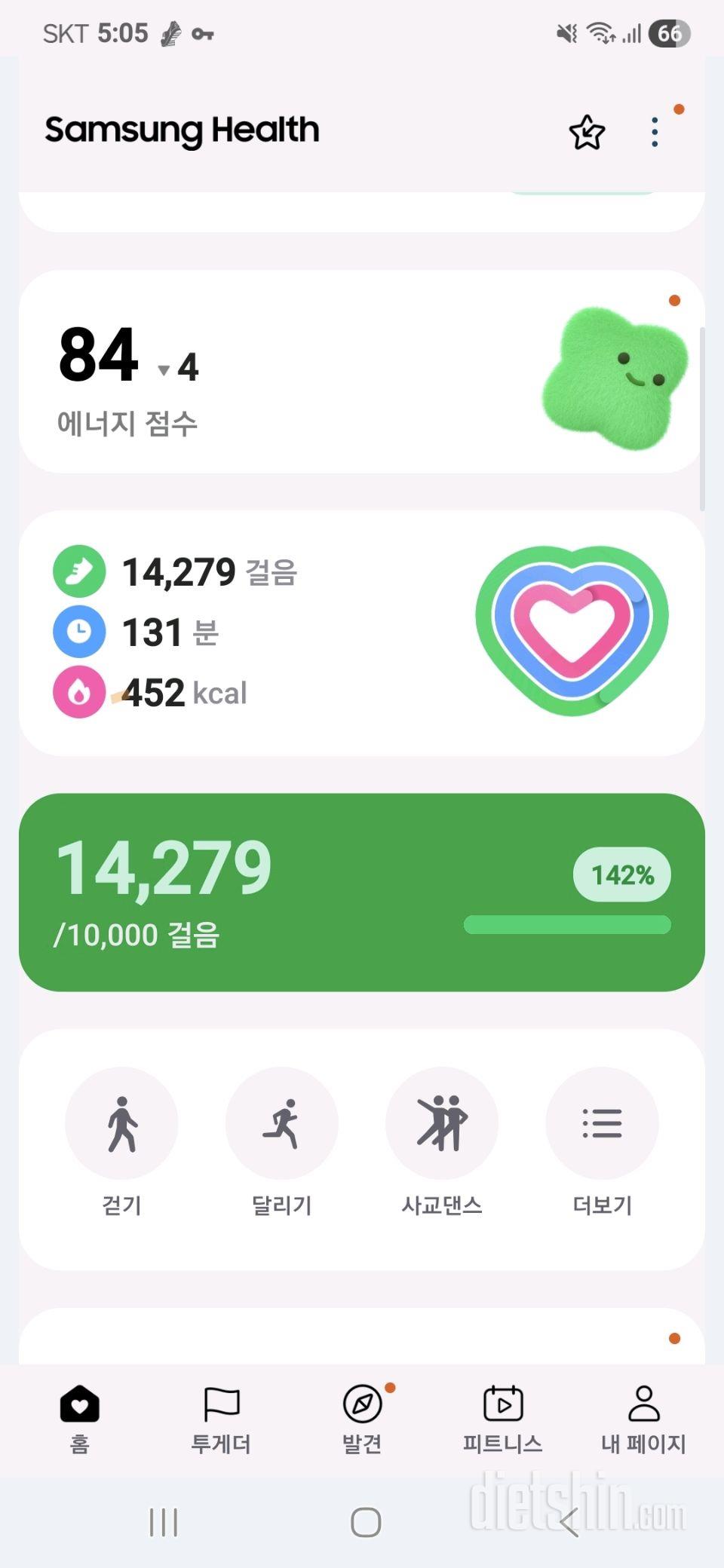
Task: Open the star rewards icon
Action: coord(587,133)
